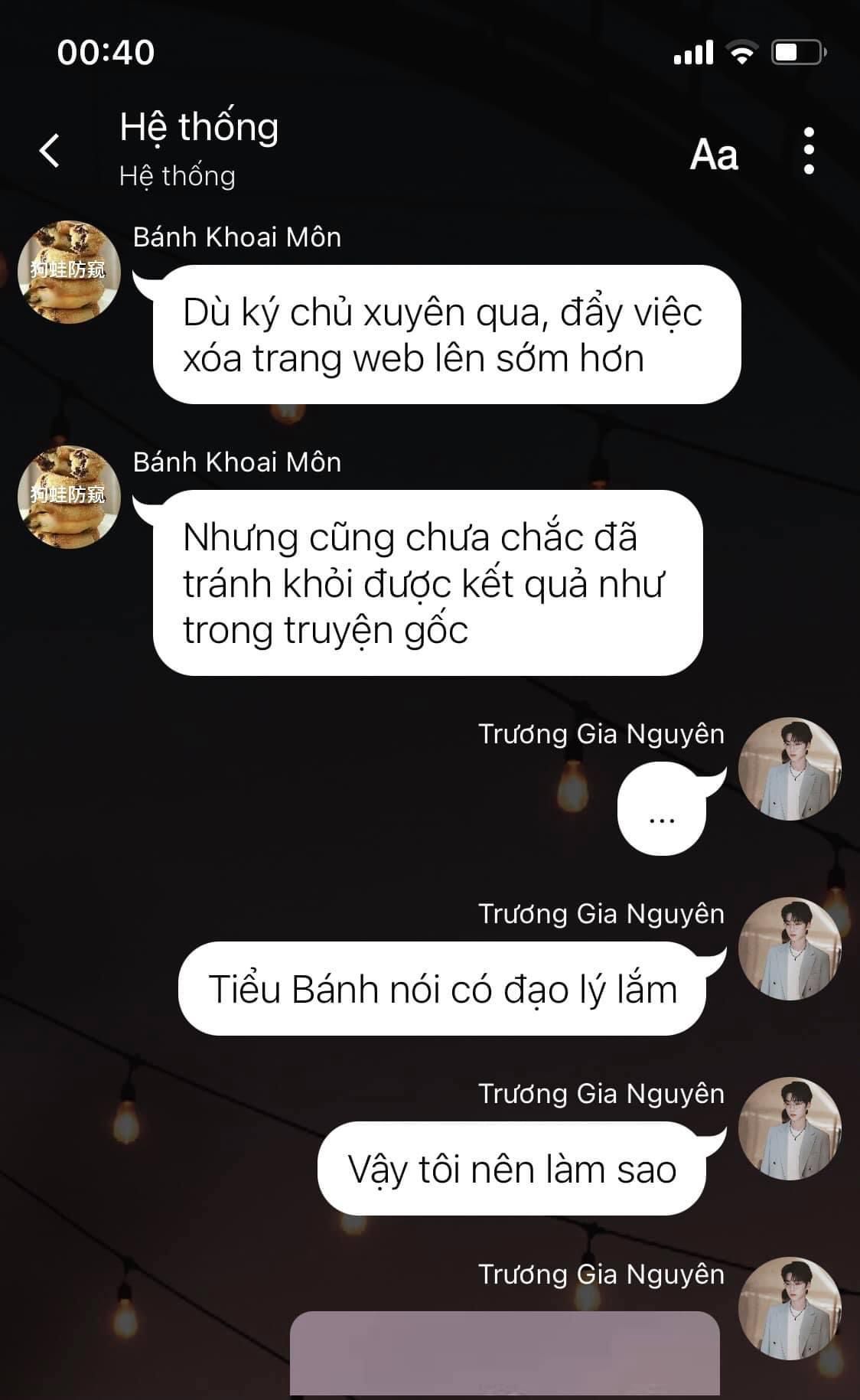The width and height of the screenshot is (860, 1400).
Task: Open the three-dot overflow menu
Action: pos(809,151)
